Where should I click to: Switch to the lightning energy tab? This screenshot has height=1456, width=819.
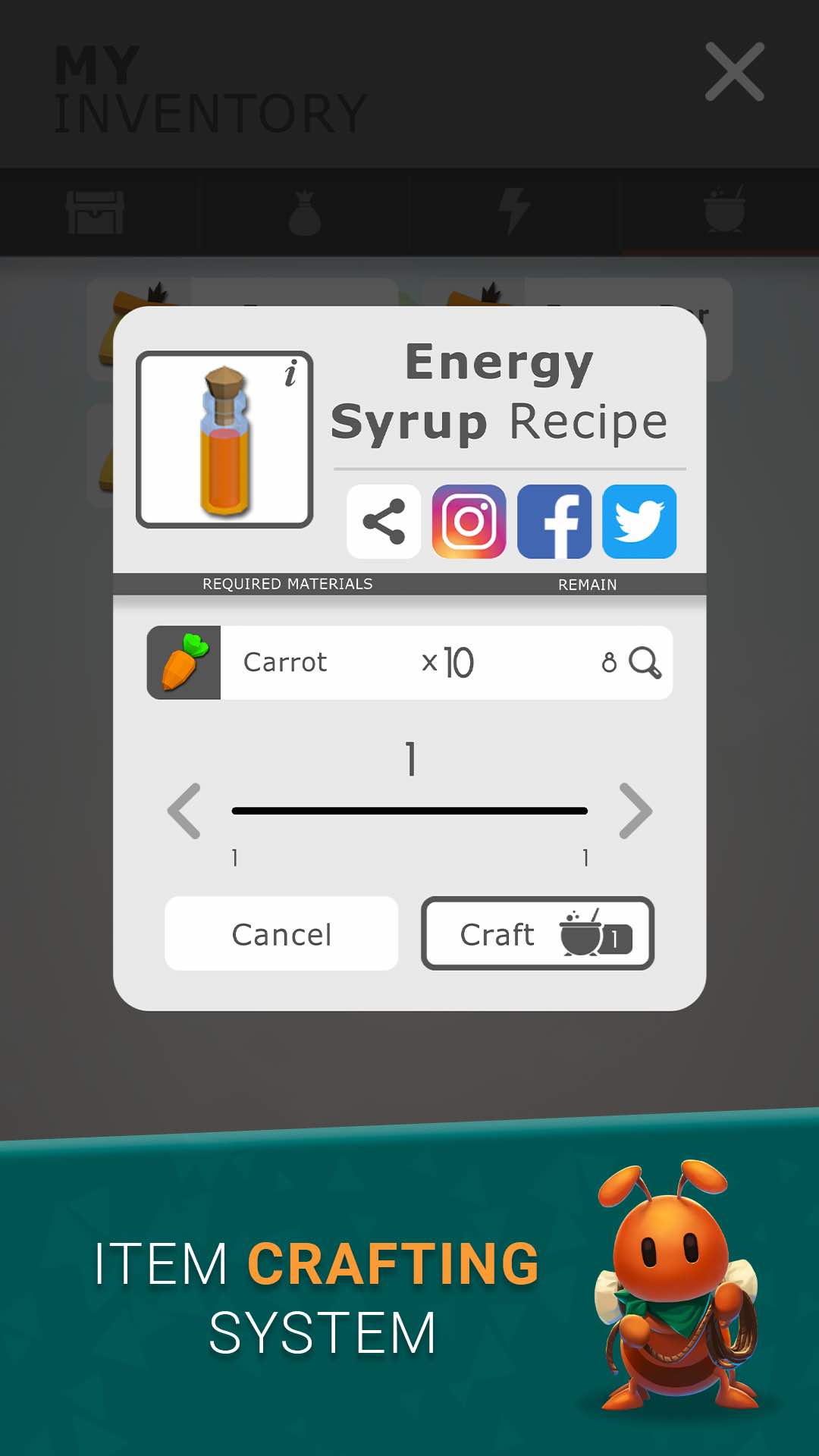(514, 211)
